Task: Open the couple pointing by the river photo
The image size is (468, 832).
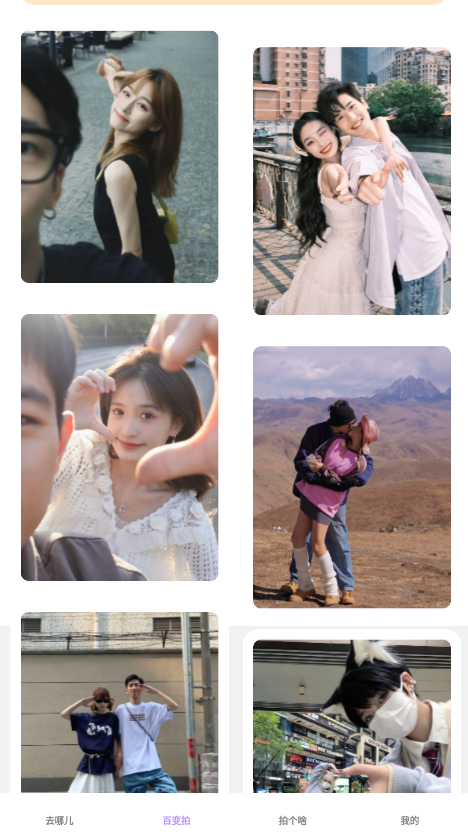Action: 352,181
